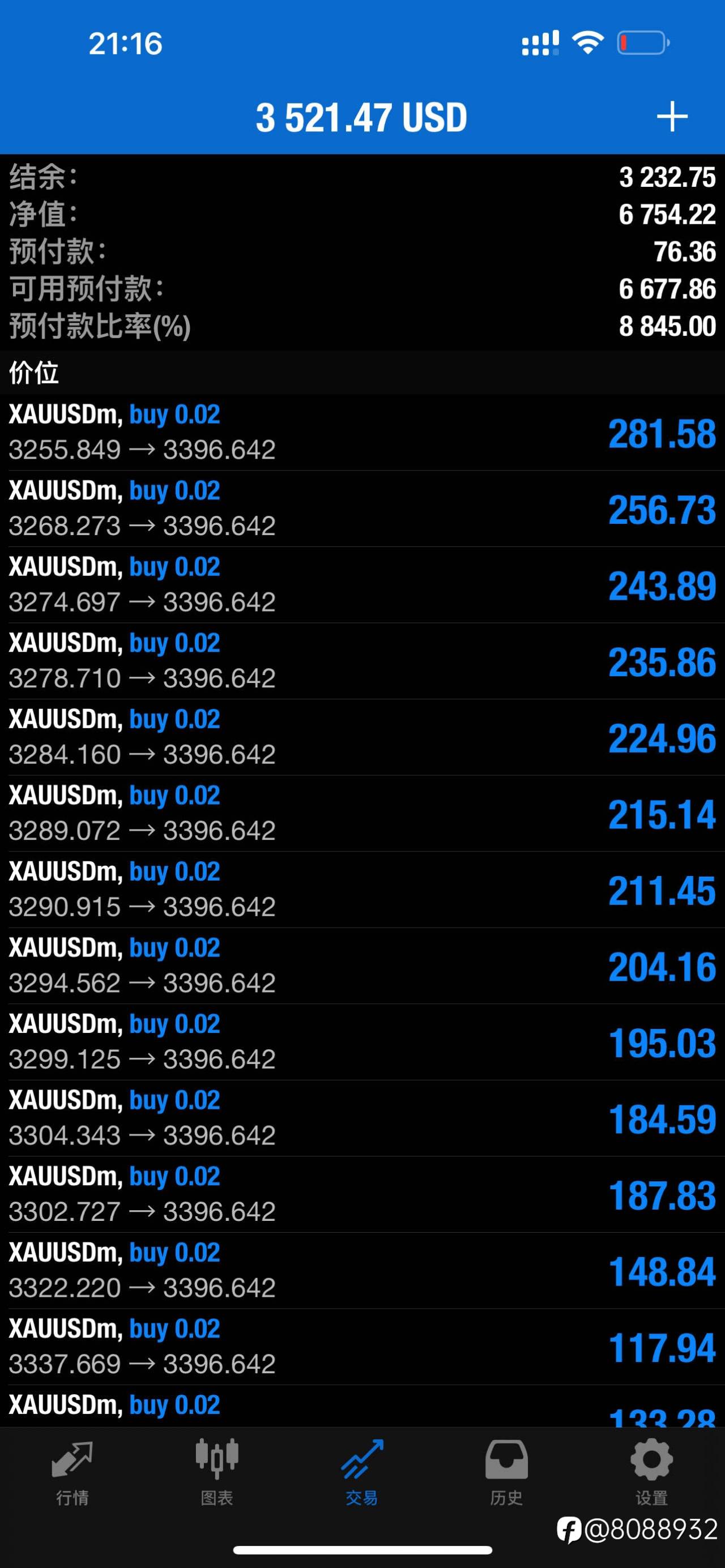Open the 设置 settings tab
The image size is (725, 1568).
point(651,1472)
